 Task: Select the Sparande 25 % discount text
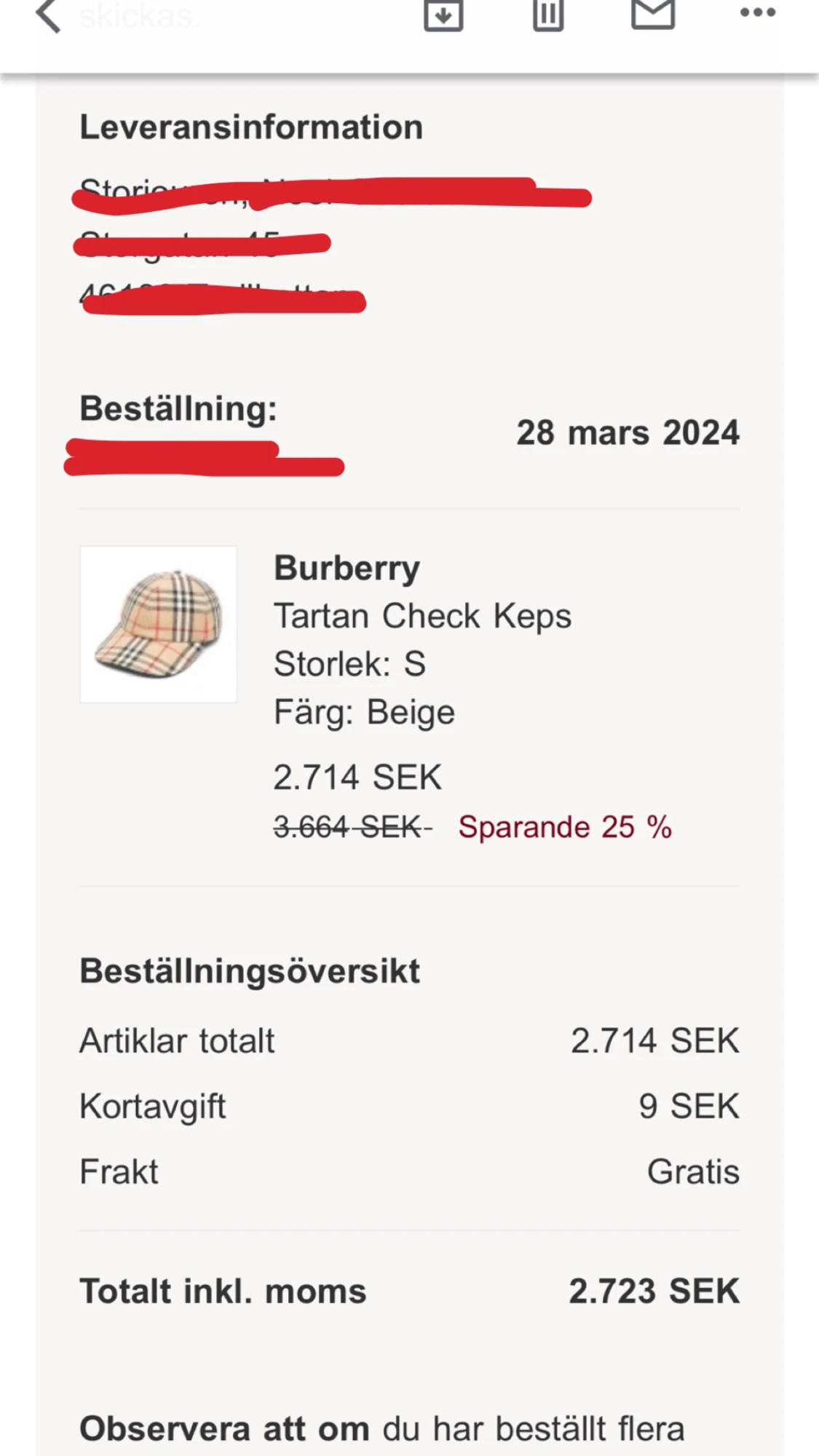(x=565, y=827)
